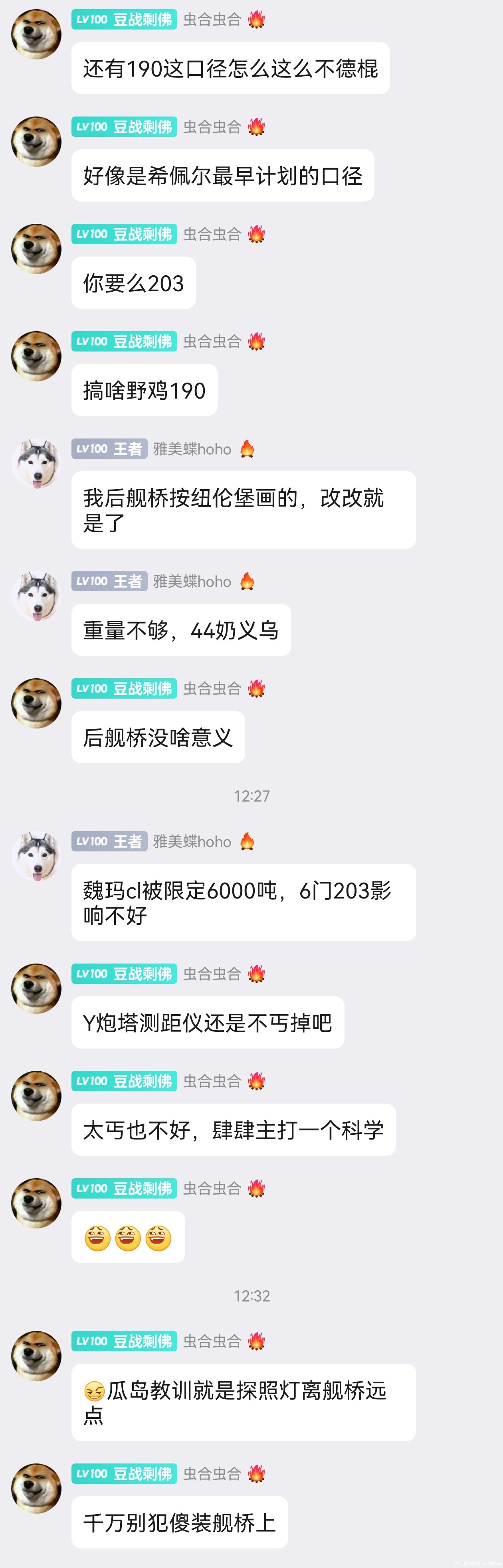Open the avatar beside "千万别犯傻装舰桥上"
This screenshot has height=1568, width=503.
(37, 1488)
